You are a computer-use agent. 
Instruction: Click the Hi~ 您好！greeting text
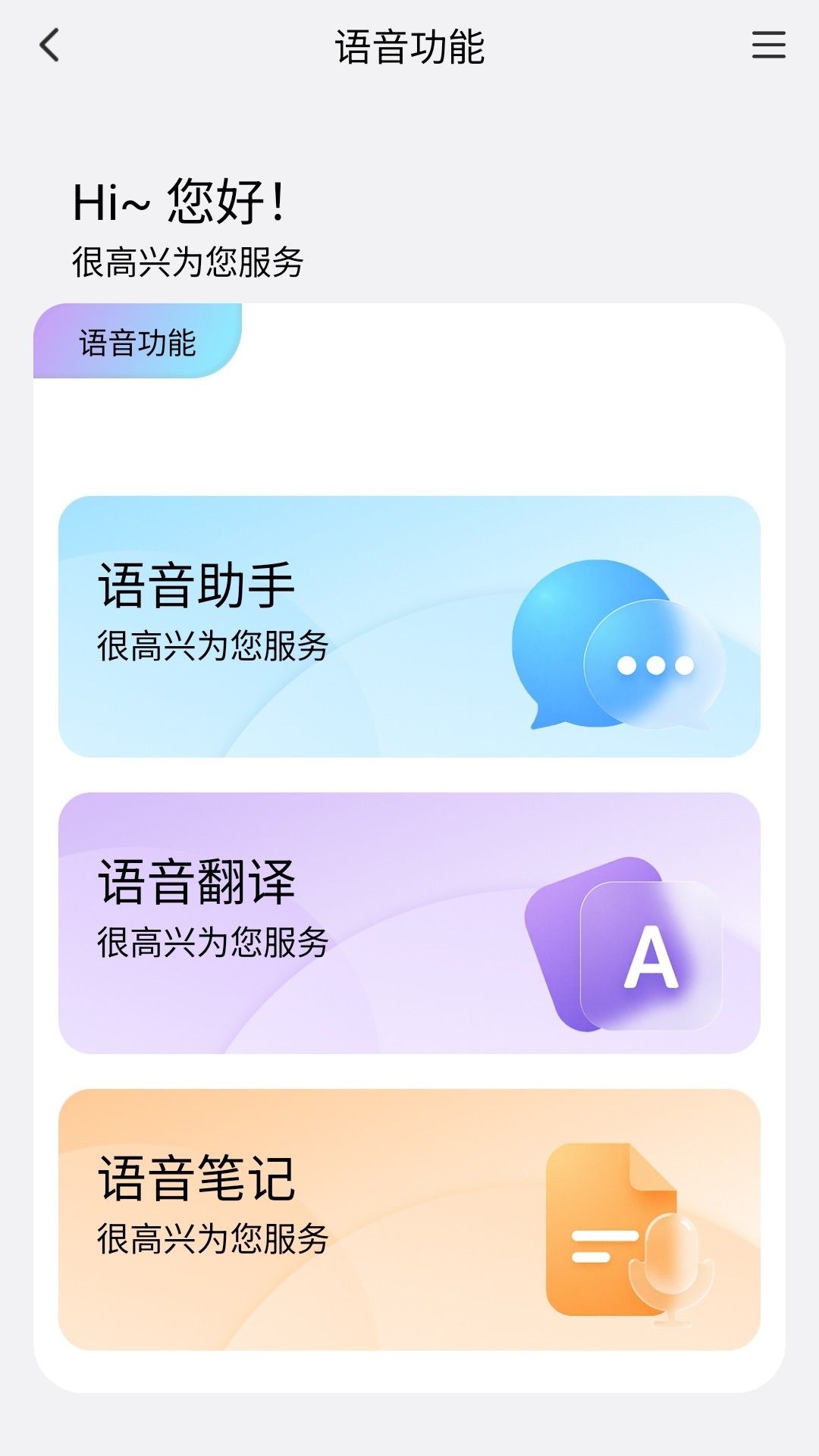178,201
